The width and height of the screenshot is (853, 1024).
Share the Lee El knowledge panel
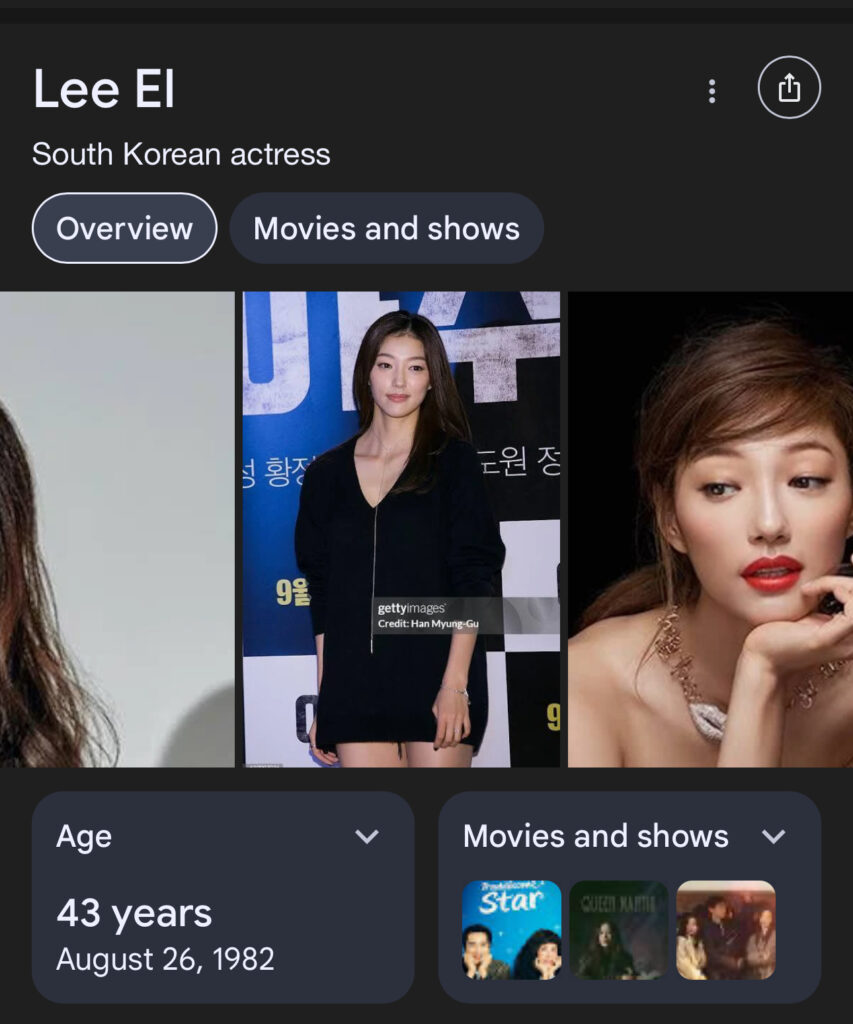(789, 88)
